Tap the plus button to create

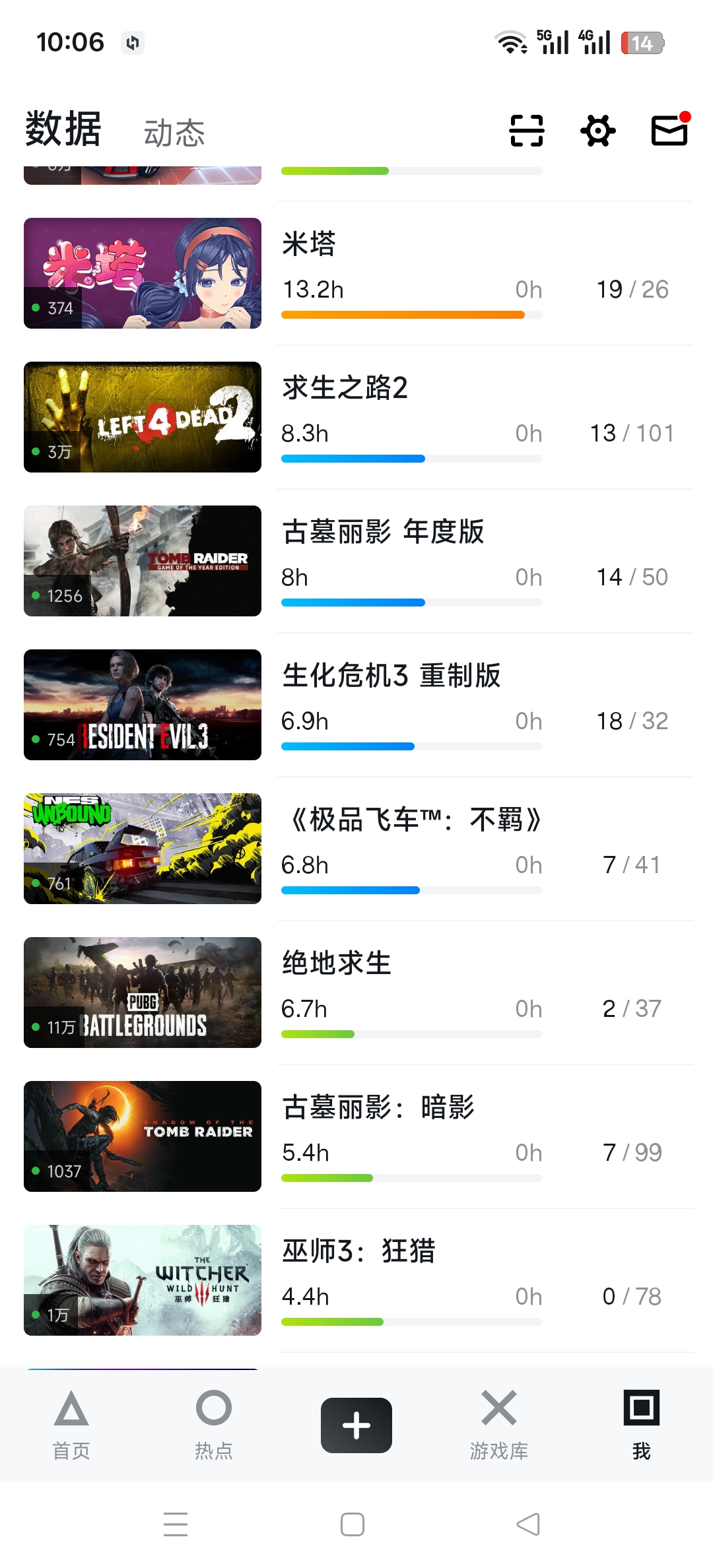356,1425
